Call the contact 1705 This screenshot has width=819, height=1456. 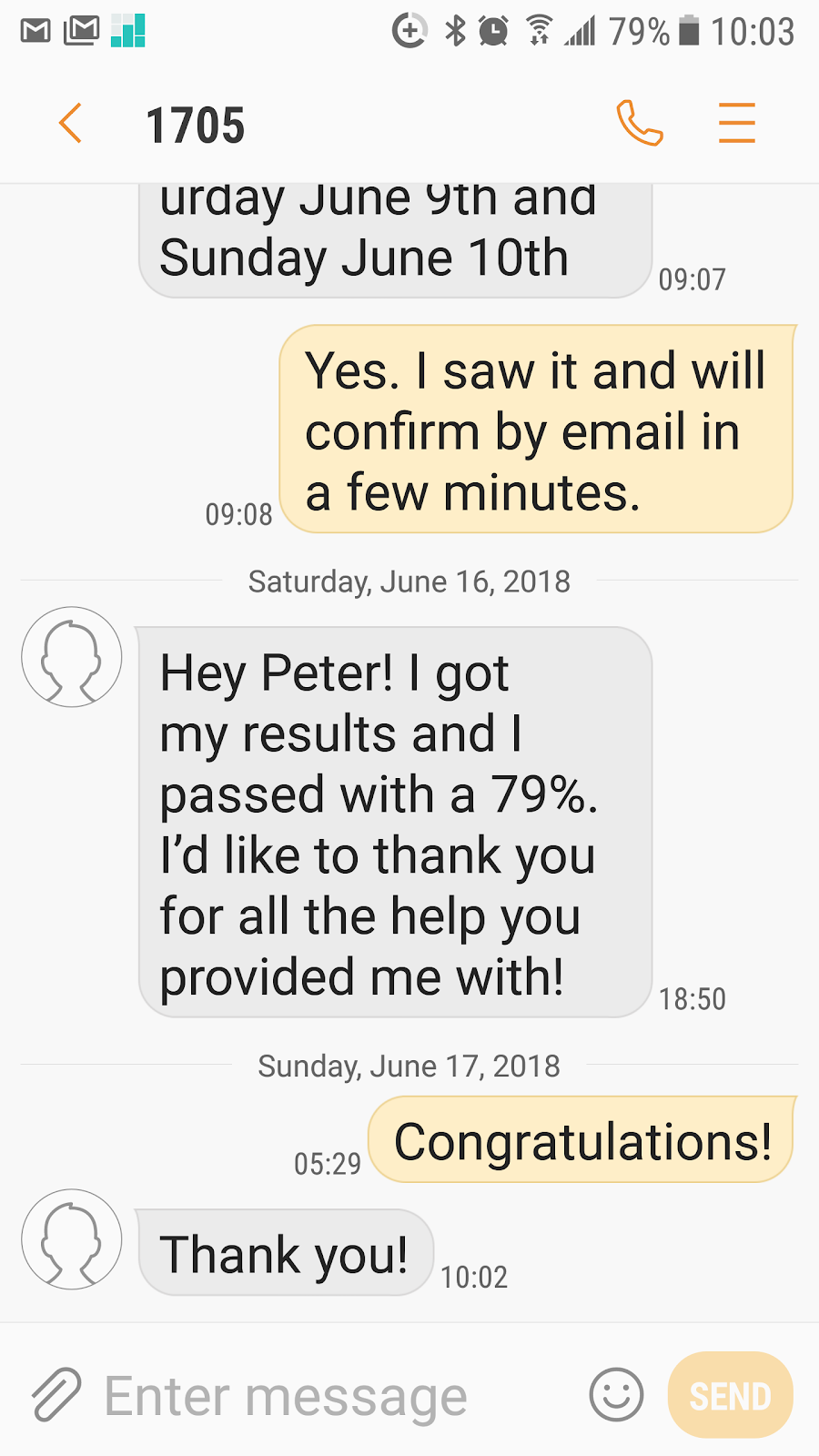(x=640, y=124)
